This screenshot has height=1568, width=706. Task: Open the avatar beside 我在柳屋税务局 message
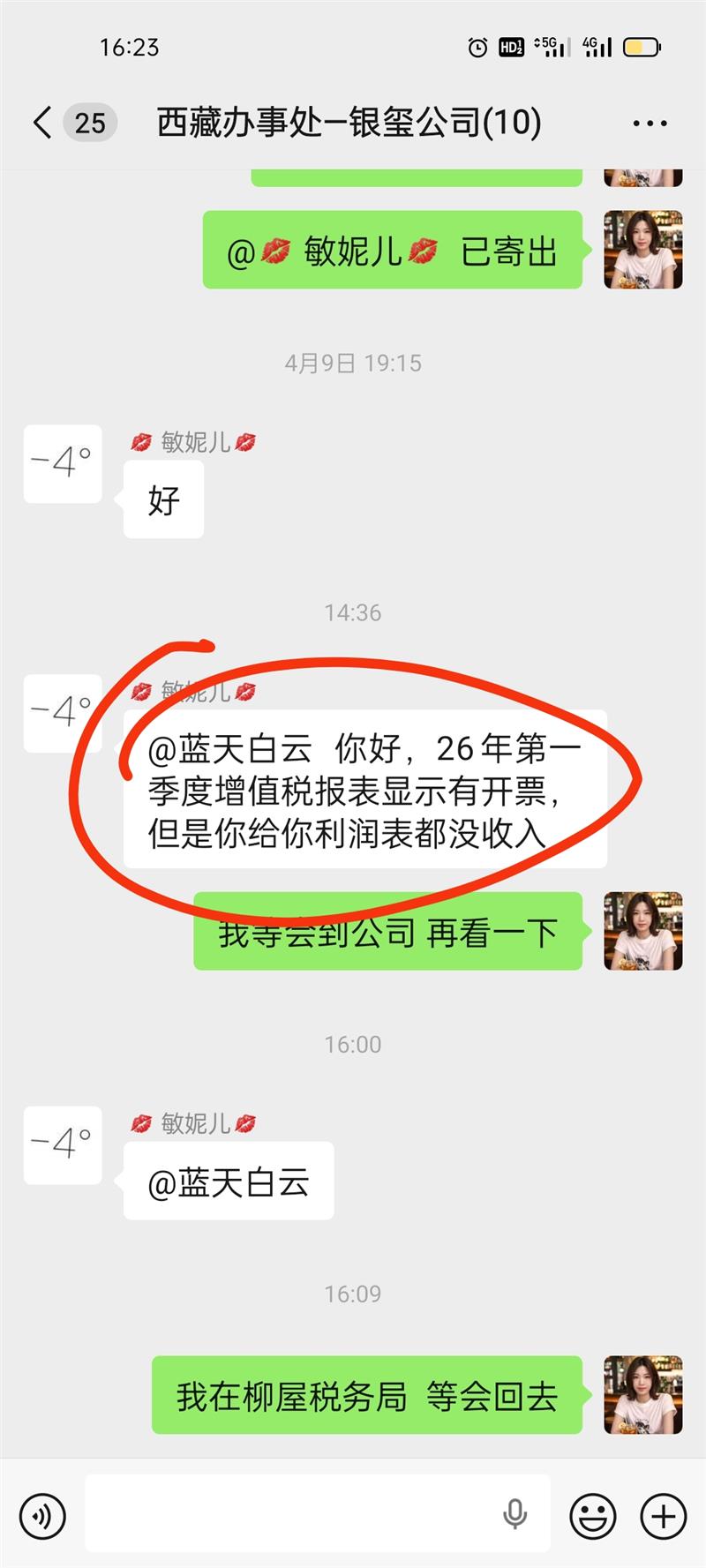(x=642, y=1394)
